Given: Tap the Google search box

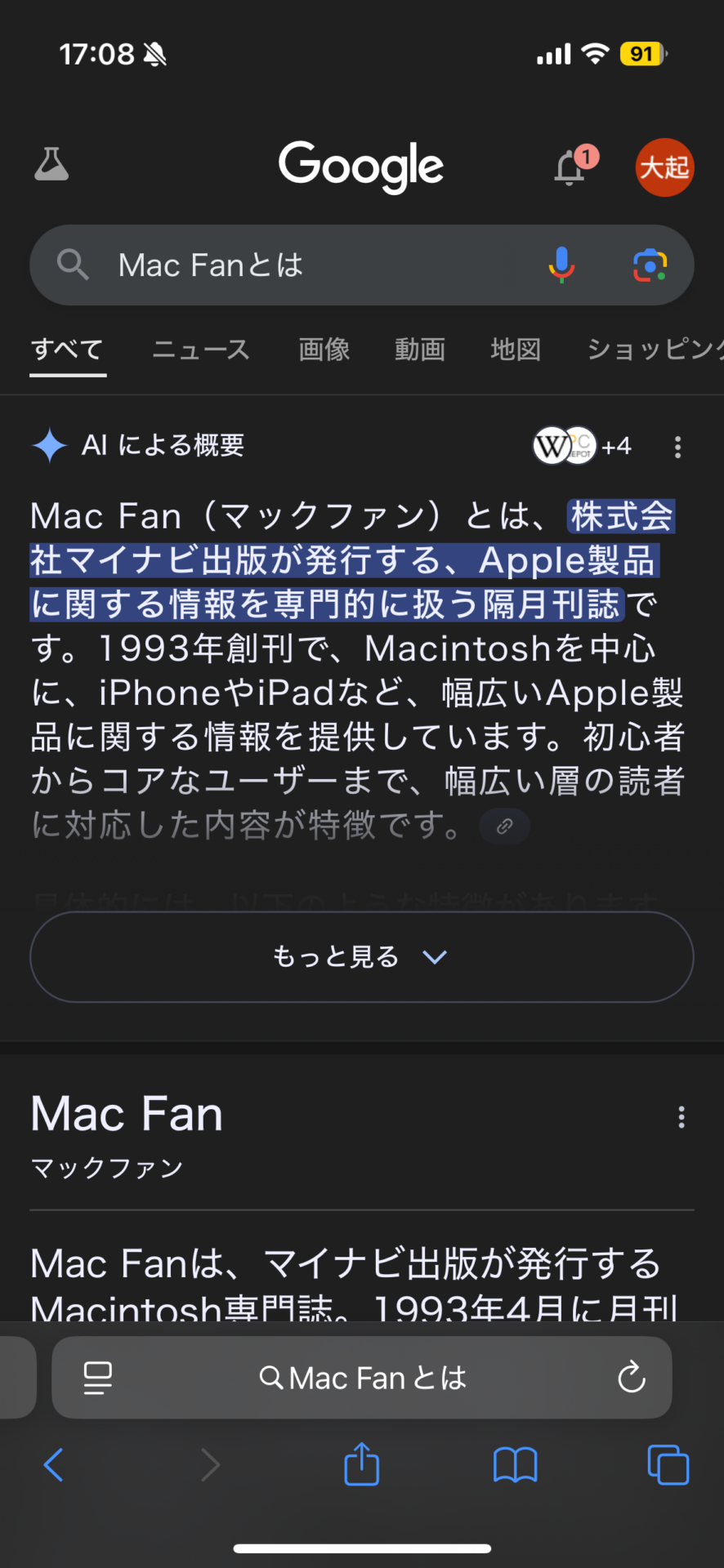Looking at the screenshot, I should point(311,265).
